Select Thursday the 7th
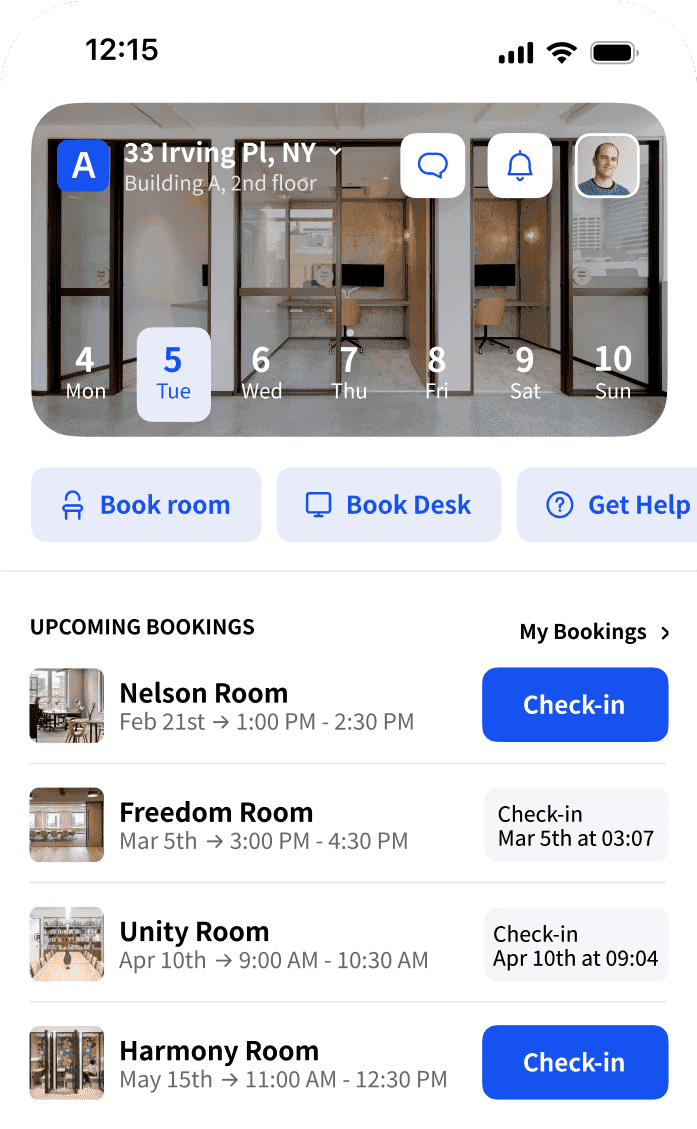The image size is (697, 1129). tap(349, 373)
